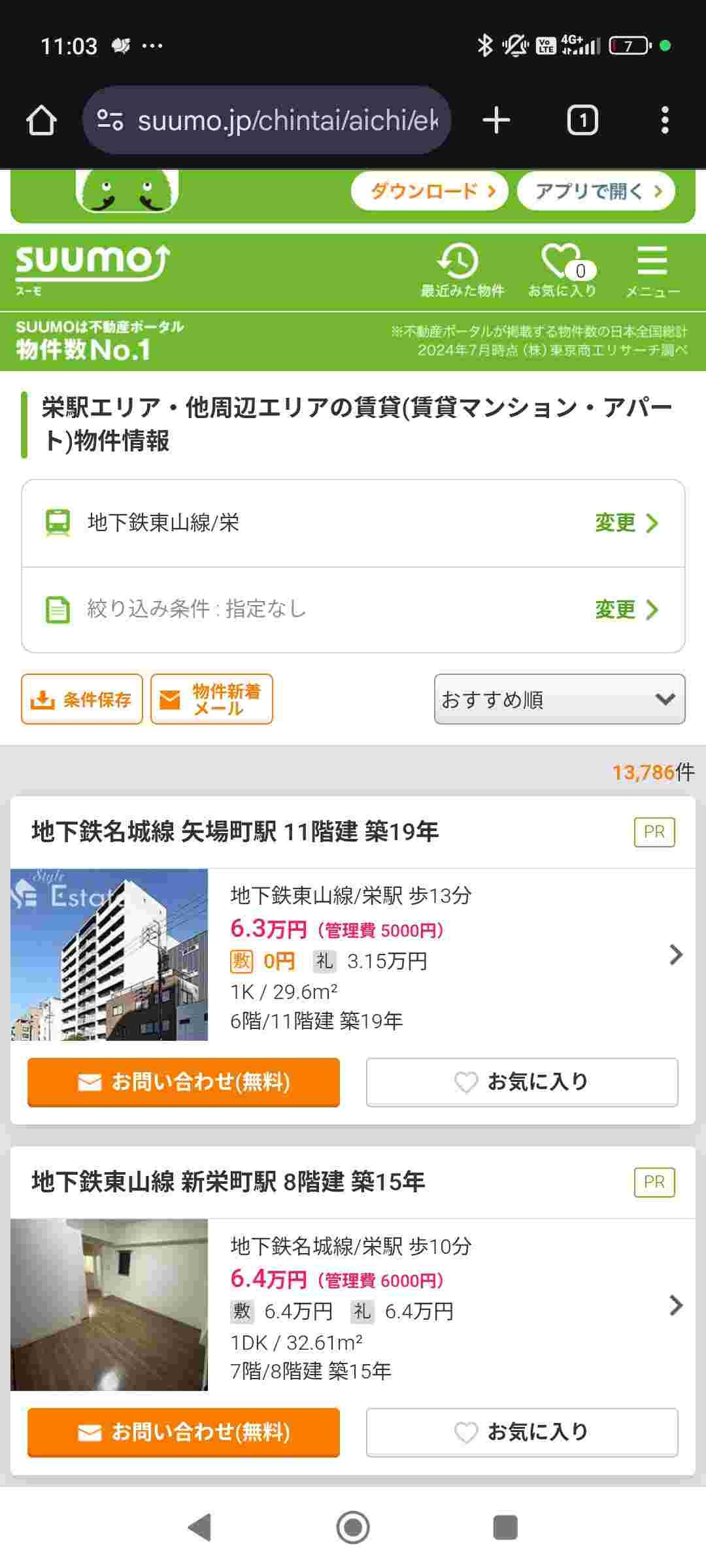706x1568 pixels.
Task: Go back with the system back button
Action: [x=199, y=1527]
